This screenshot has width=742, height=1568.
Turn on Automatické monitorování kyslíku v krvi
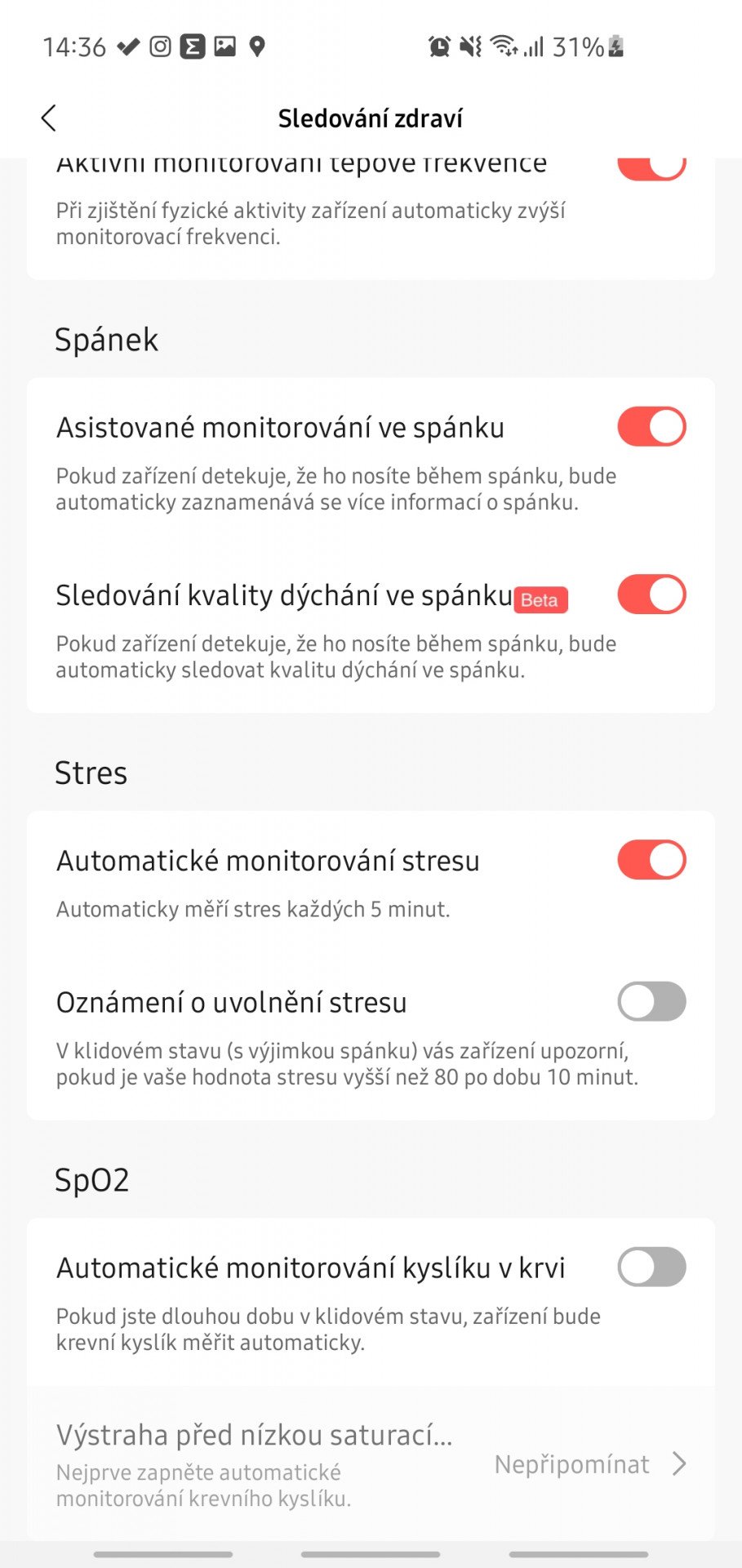click(x=651, y=1267)
